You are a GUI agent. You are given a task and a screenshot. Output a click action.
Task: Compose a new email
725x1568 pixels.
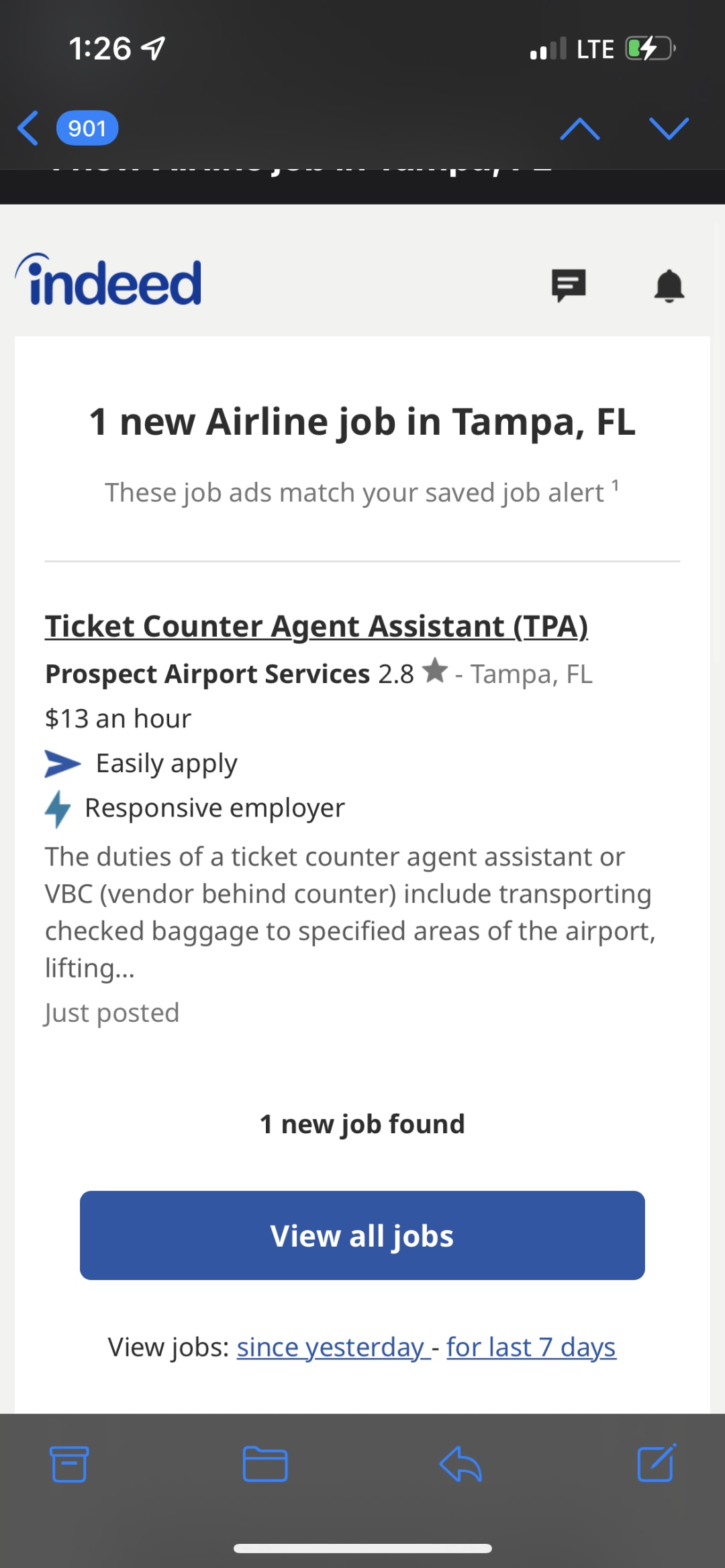656,1463
